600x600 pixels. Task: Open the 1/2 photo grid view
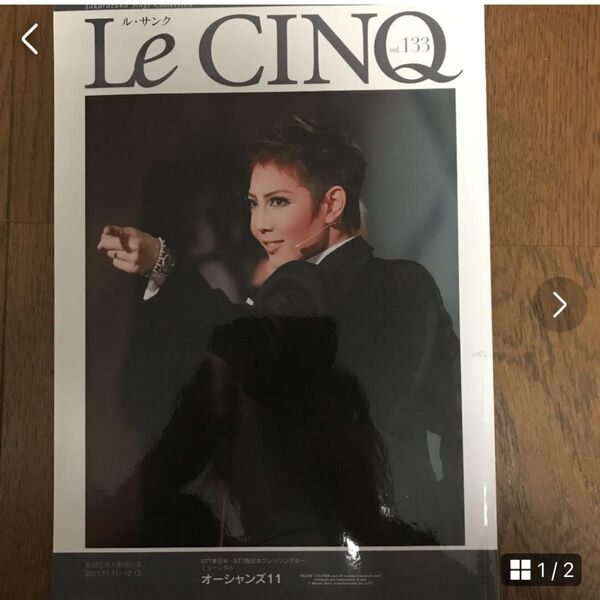tap(543, 570)
